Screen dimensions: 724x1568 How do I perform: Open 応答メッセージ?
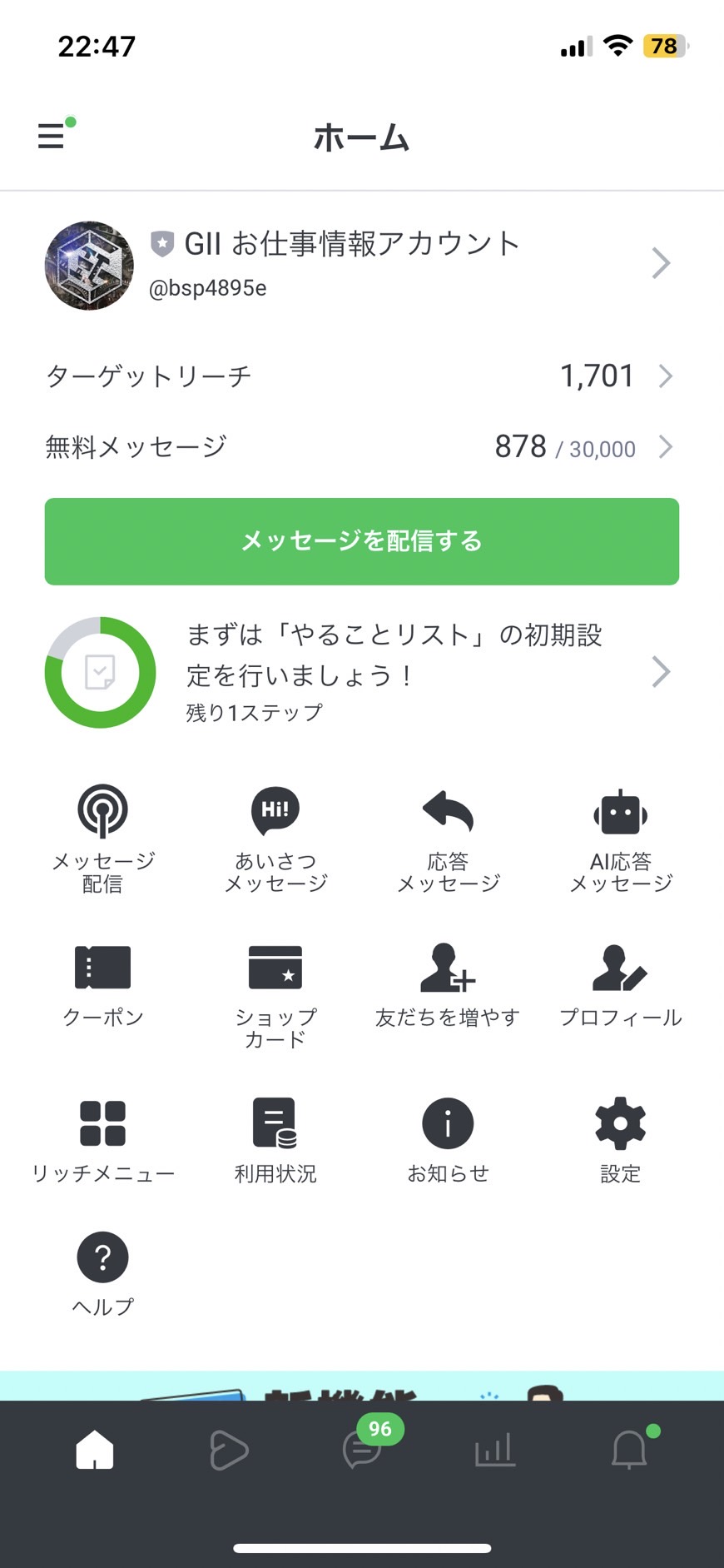[x=449, y=839]
